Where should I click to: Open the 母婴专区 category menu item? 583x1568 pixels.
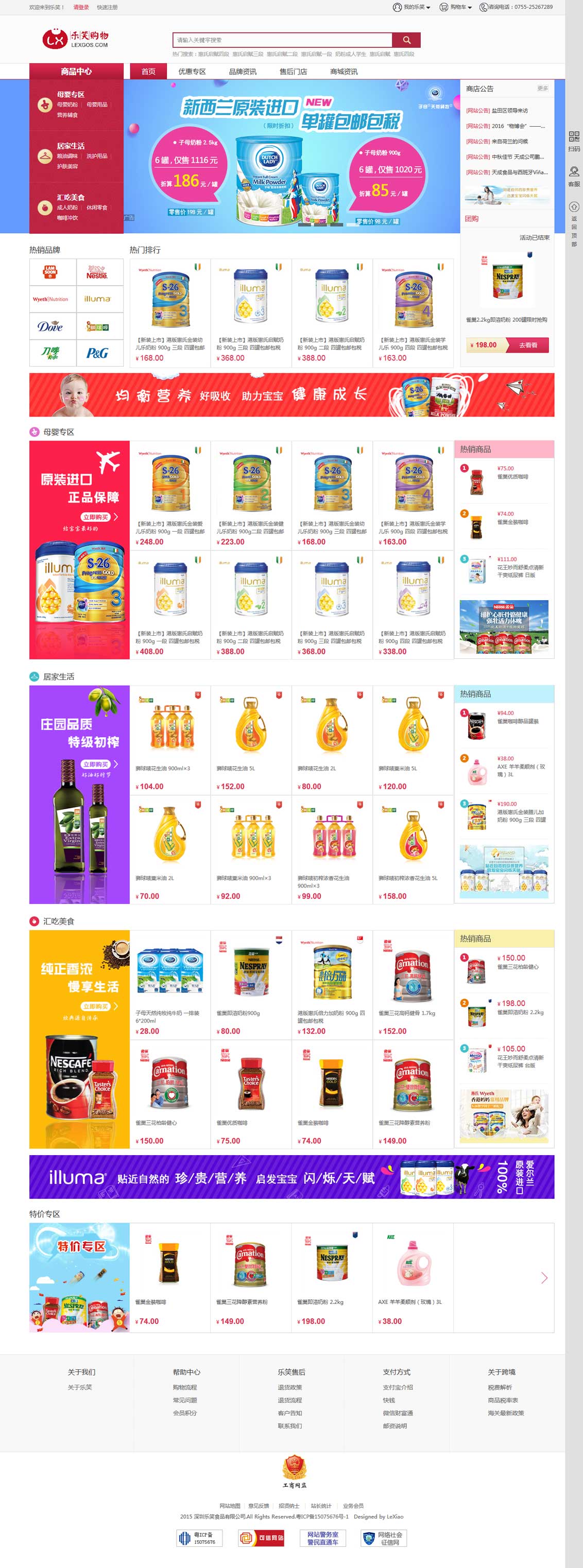coord(71,95)
